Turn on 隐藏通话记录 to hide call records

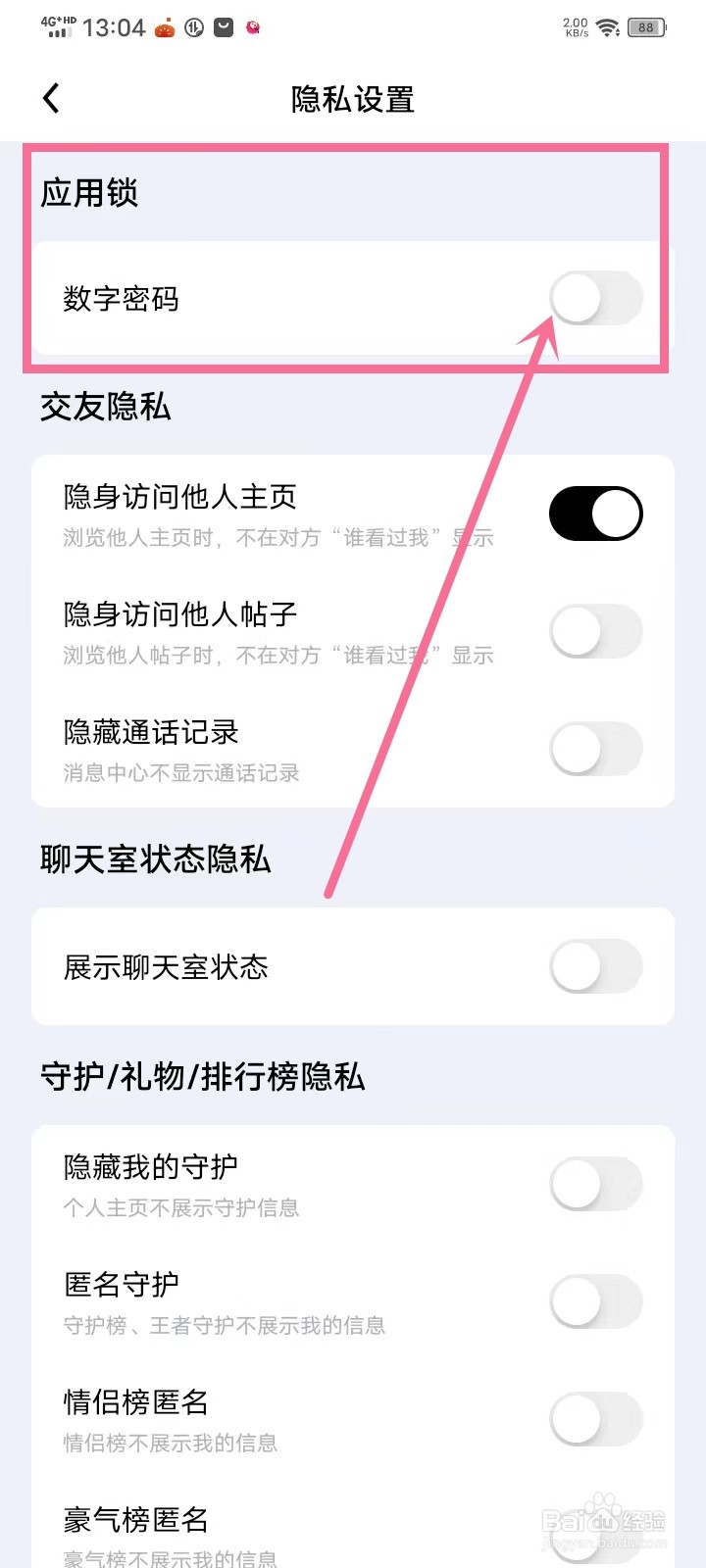click(x=595, y=748)
